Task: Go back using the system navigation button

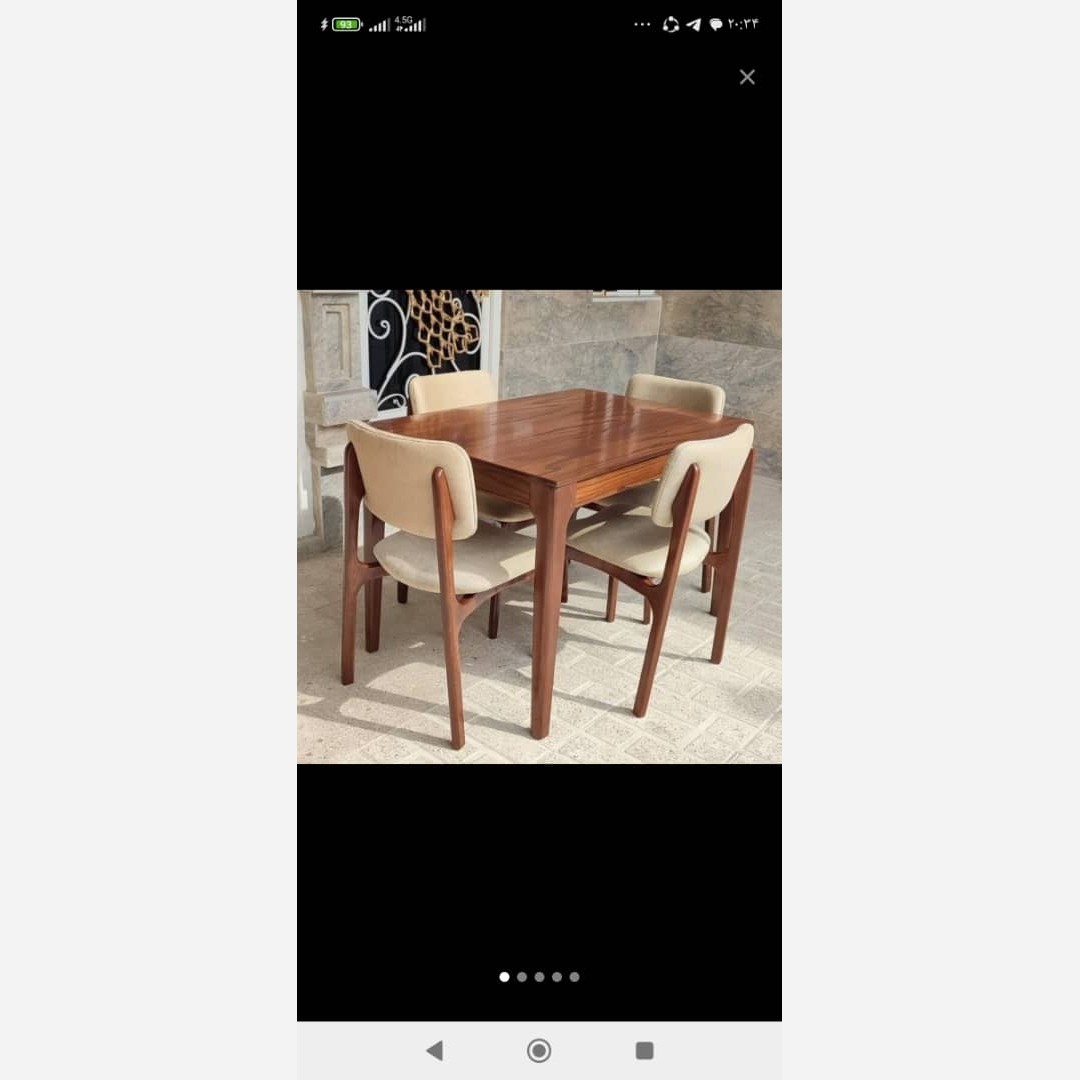Action: coord(434,1050)
